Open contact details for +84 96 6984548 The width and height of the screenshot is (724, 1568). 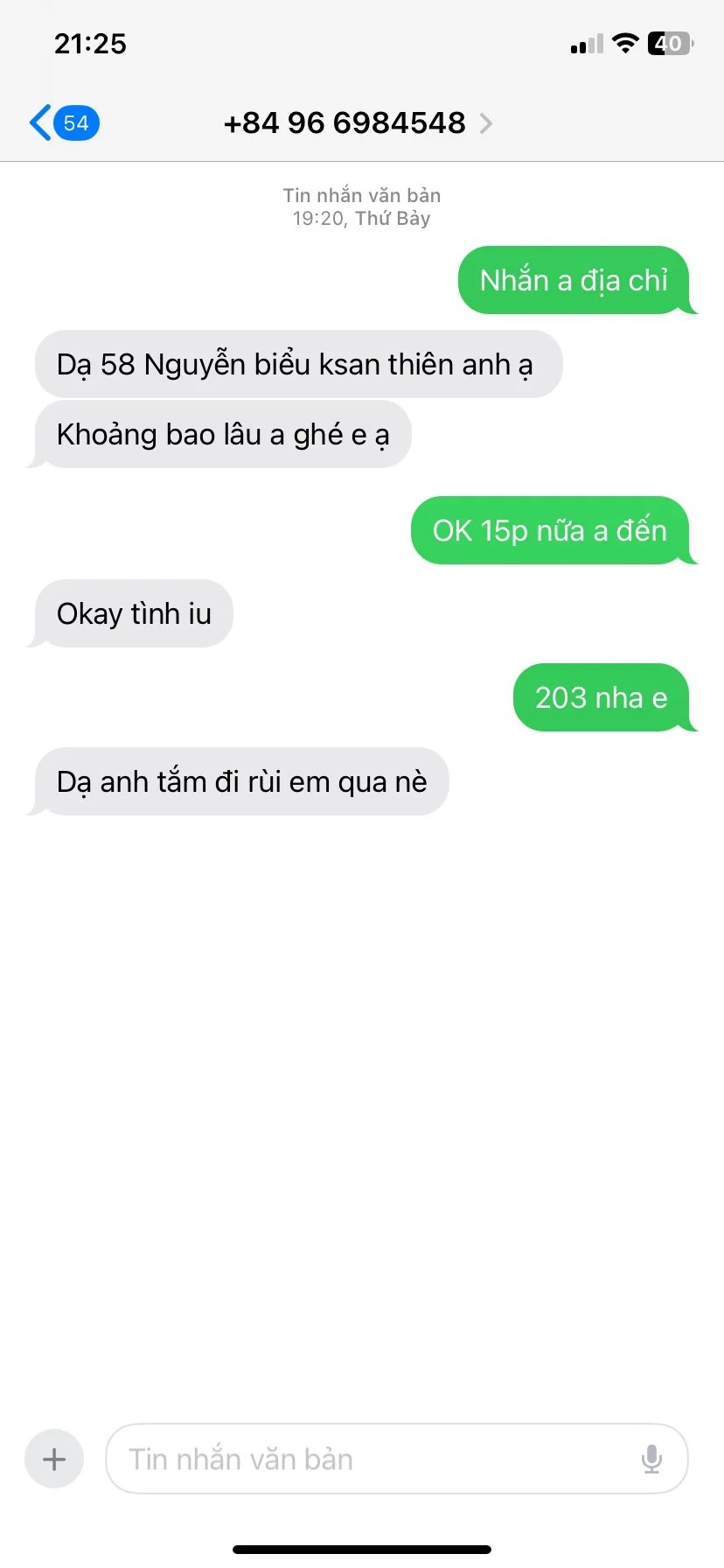pos(357,123)
